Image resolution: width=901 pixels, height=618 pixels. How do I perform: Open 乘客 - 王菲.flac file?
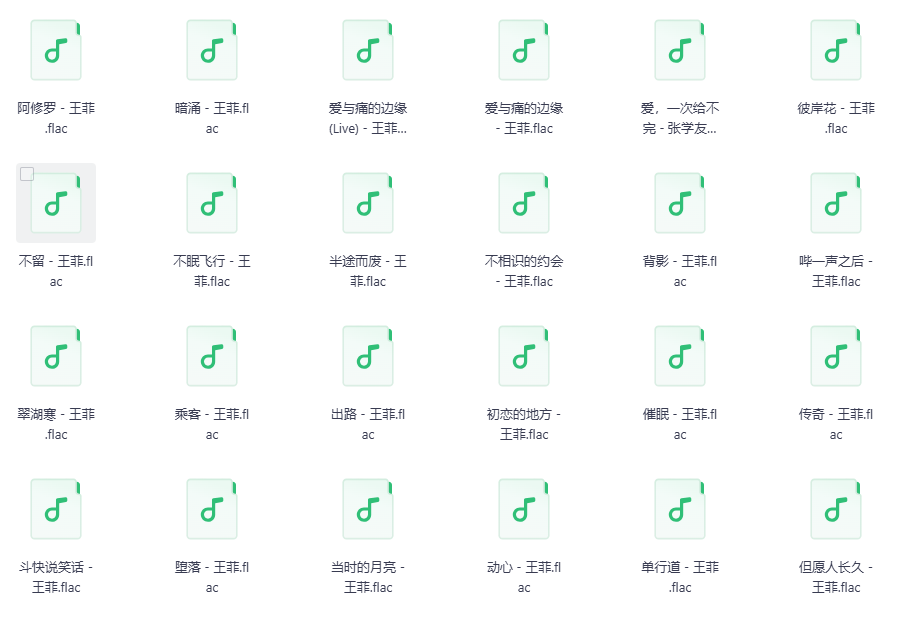click(212, 356)
